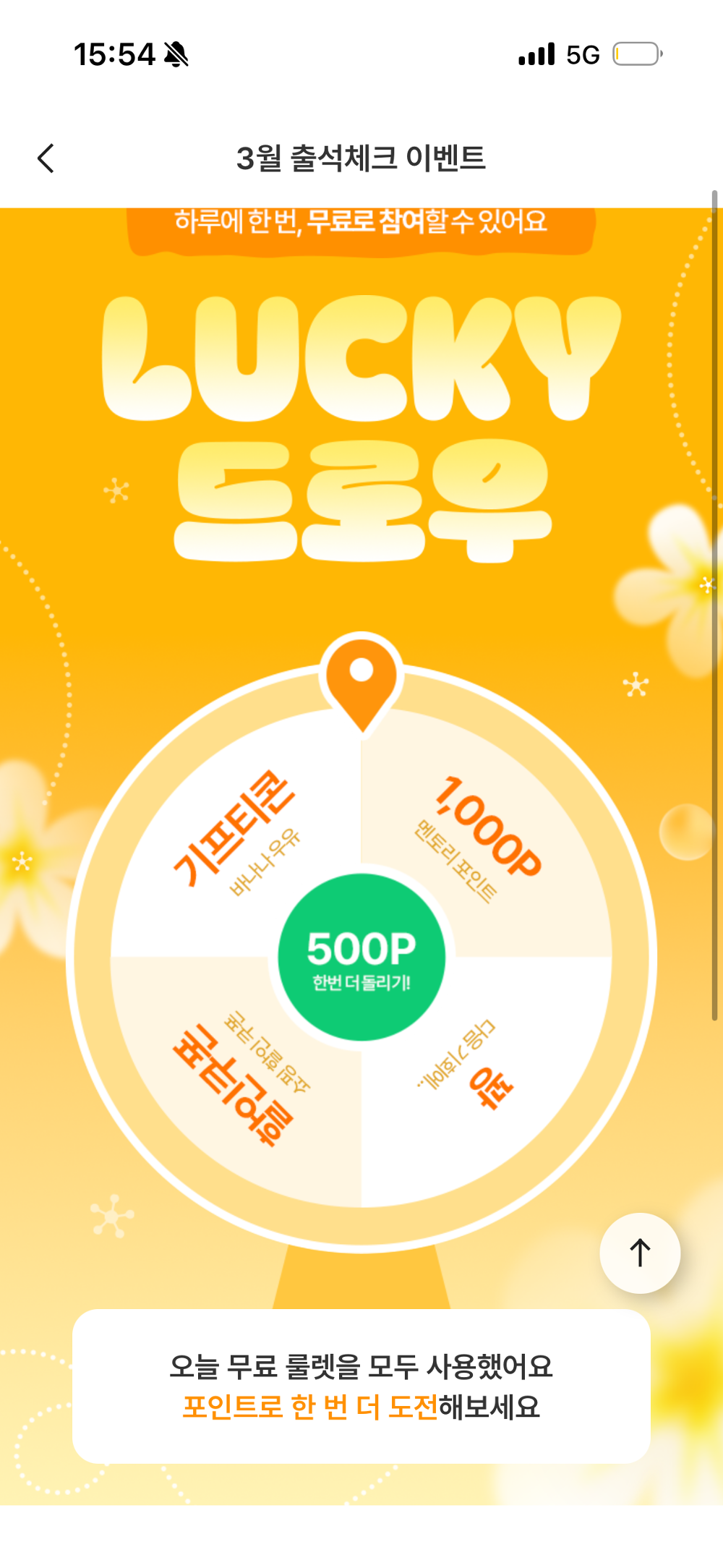Jump to top with the up-arrow button
The height and width of the screenshot is (1568, 723).
640,1253
